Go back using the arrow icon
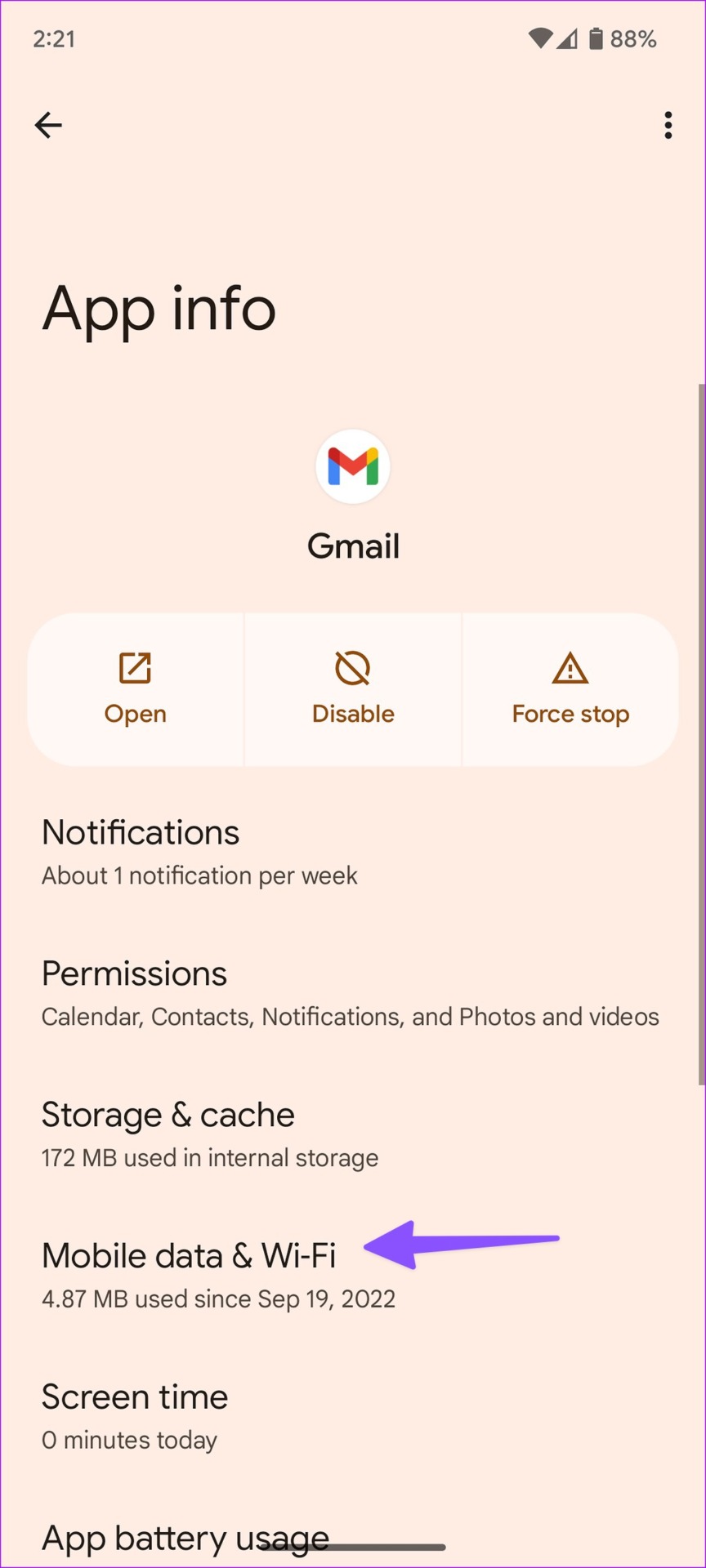The image size is (706, 1568). [48, 125]
